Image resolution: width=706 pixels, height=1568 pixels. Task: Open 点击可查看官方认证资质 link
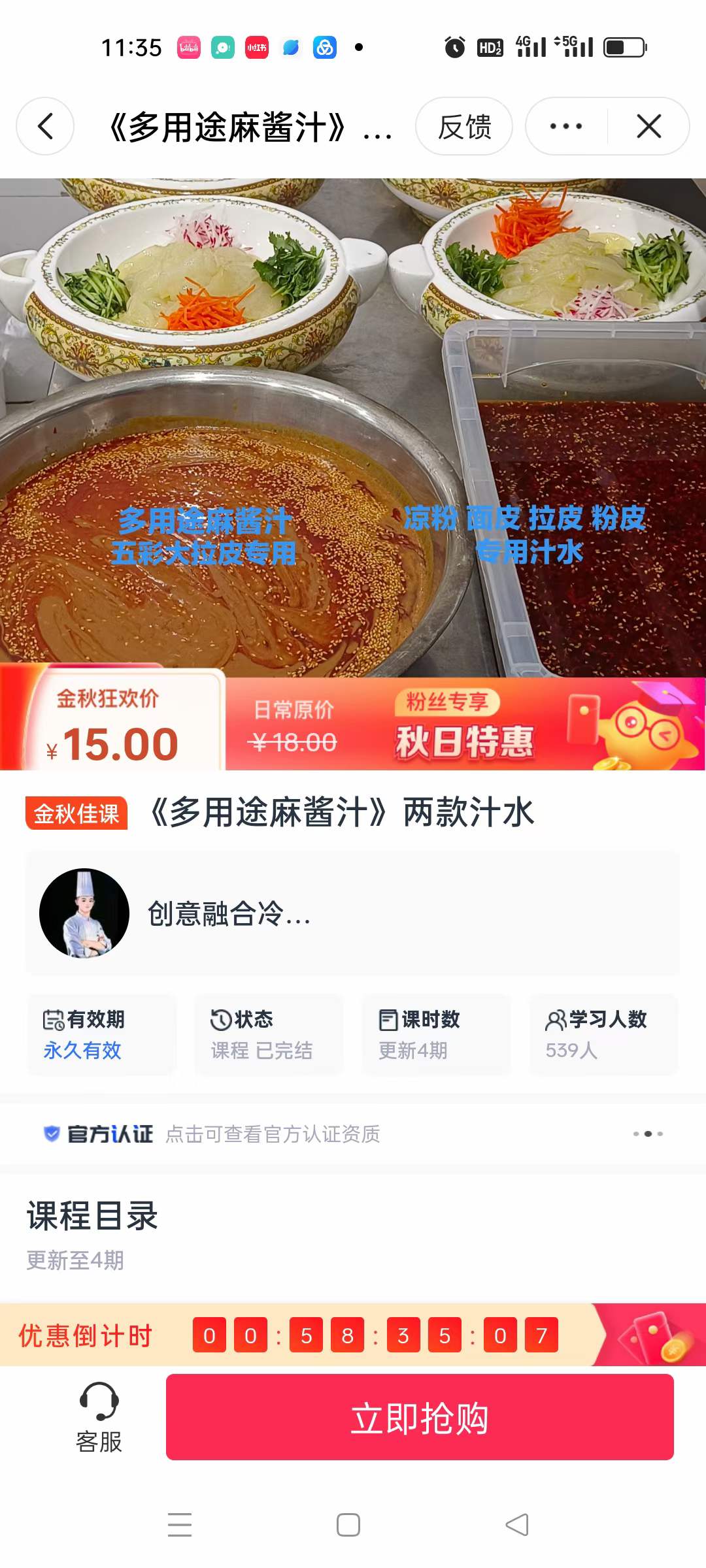click(271, 1135)
